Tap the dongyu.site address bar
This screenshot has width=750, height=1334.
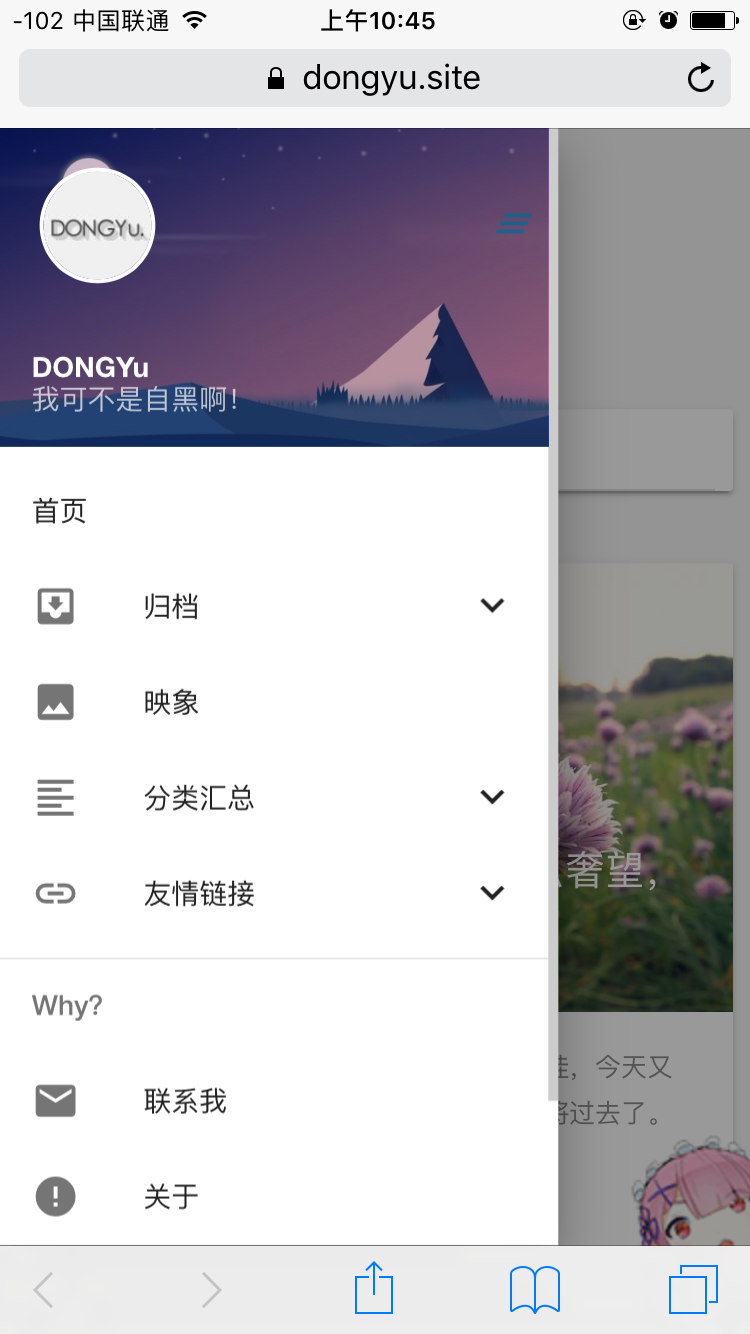[375, 78]
